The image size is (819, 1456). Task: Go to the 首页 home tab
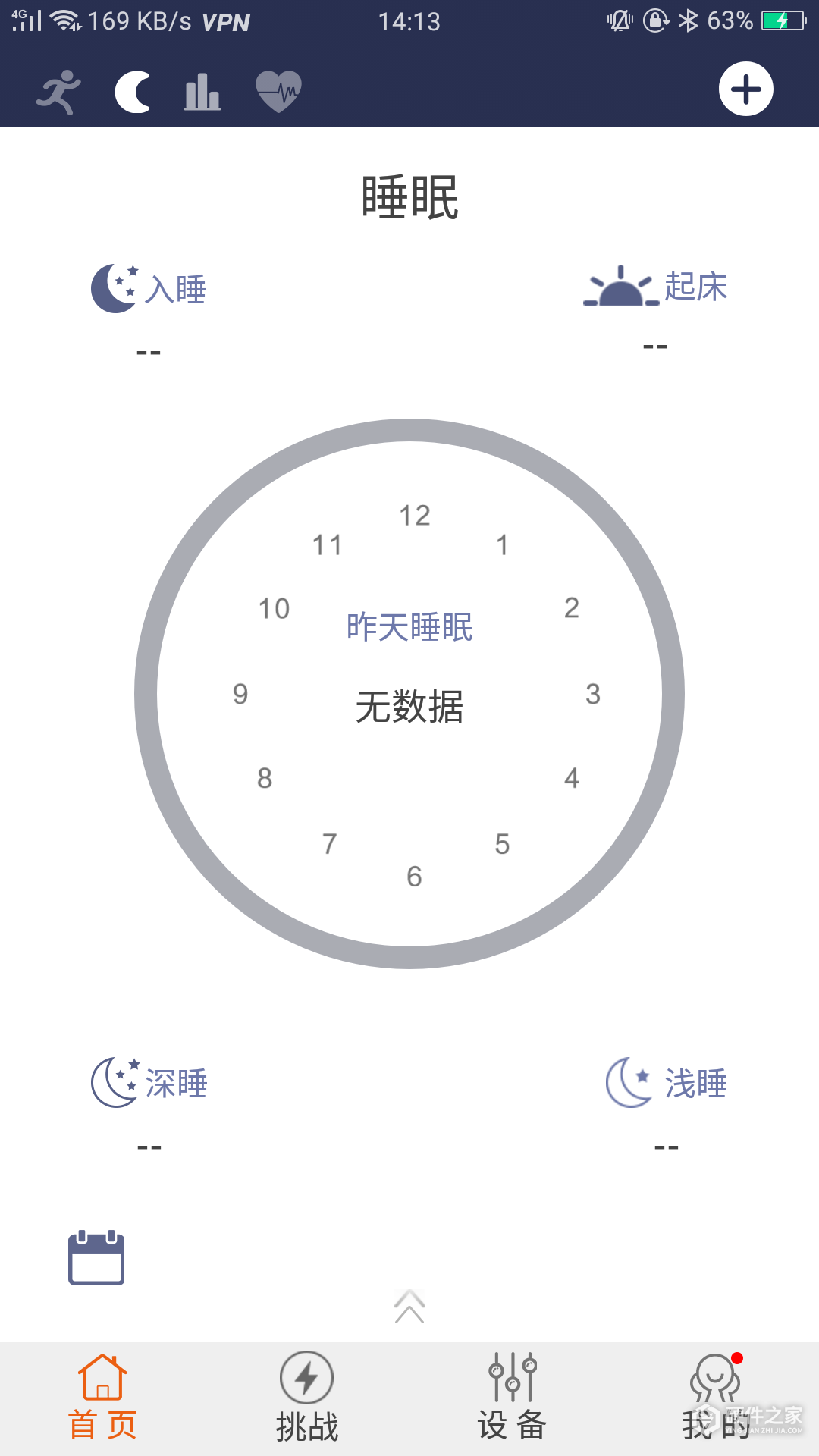[x=102, y=1398]
